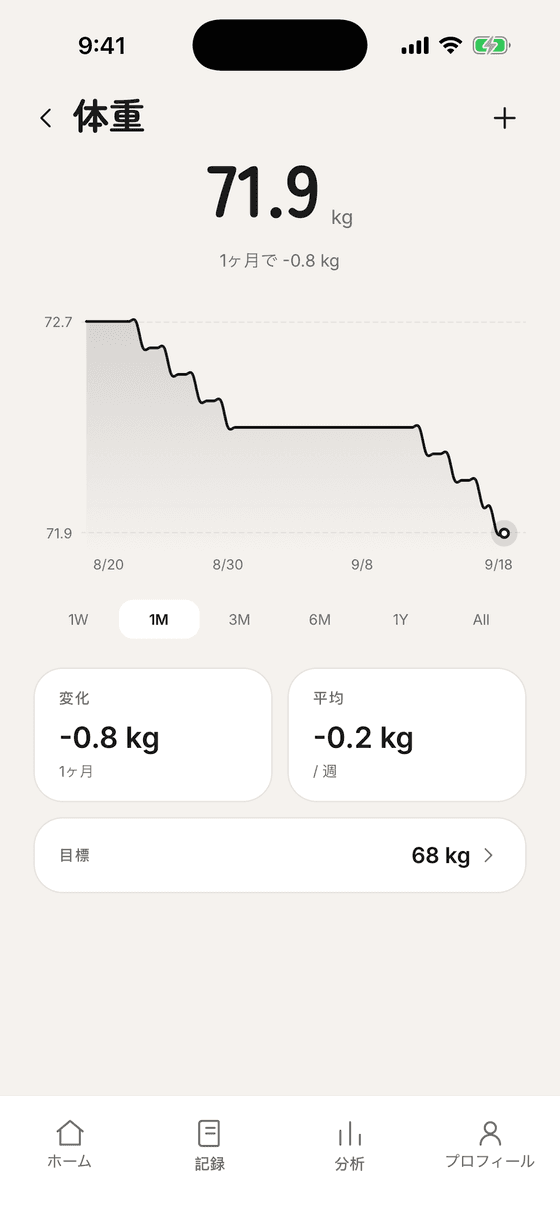The height and width of the screenshot is (1218, 560).
Task: Open the 分析 tab
Action: [x=350, y=1145]
